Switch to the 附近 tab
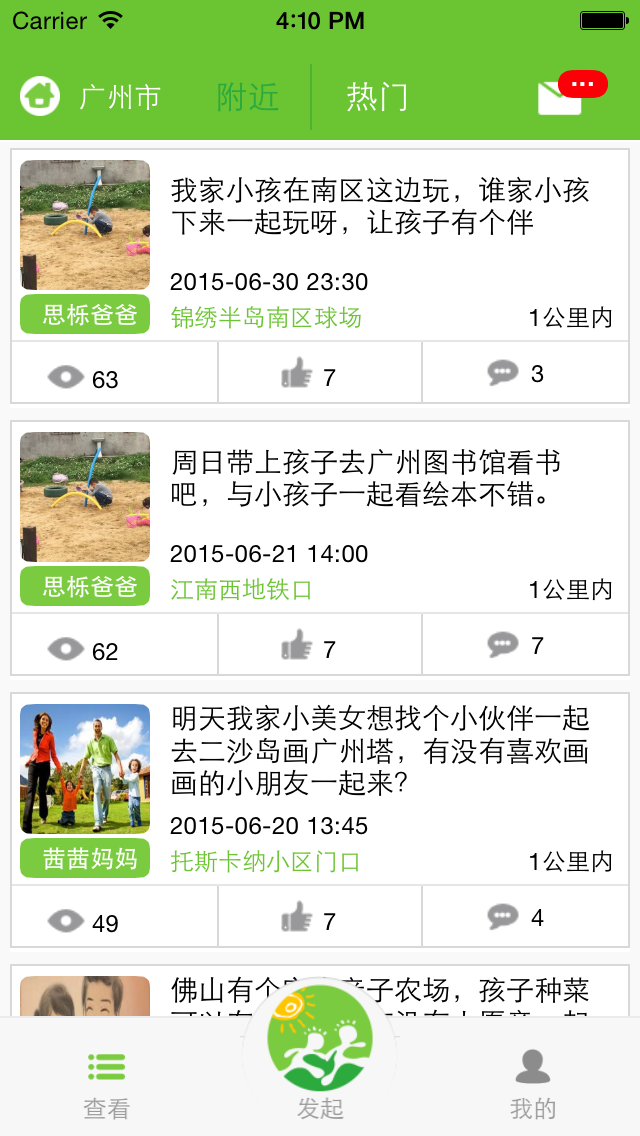Viewport: 640px width, 1136px height. click(x=248, y=97)
